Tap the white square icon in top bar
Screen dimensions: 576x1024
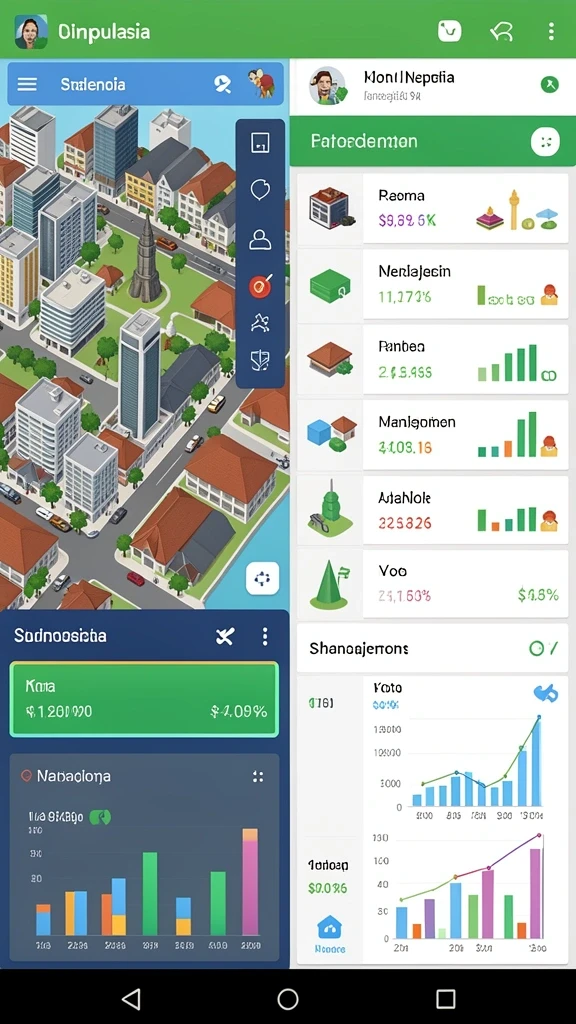[x=450, y=30]
